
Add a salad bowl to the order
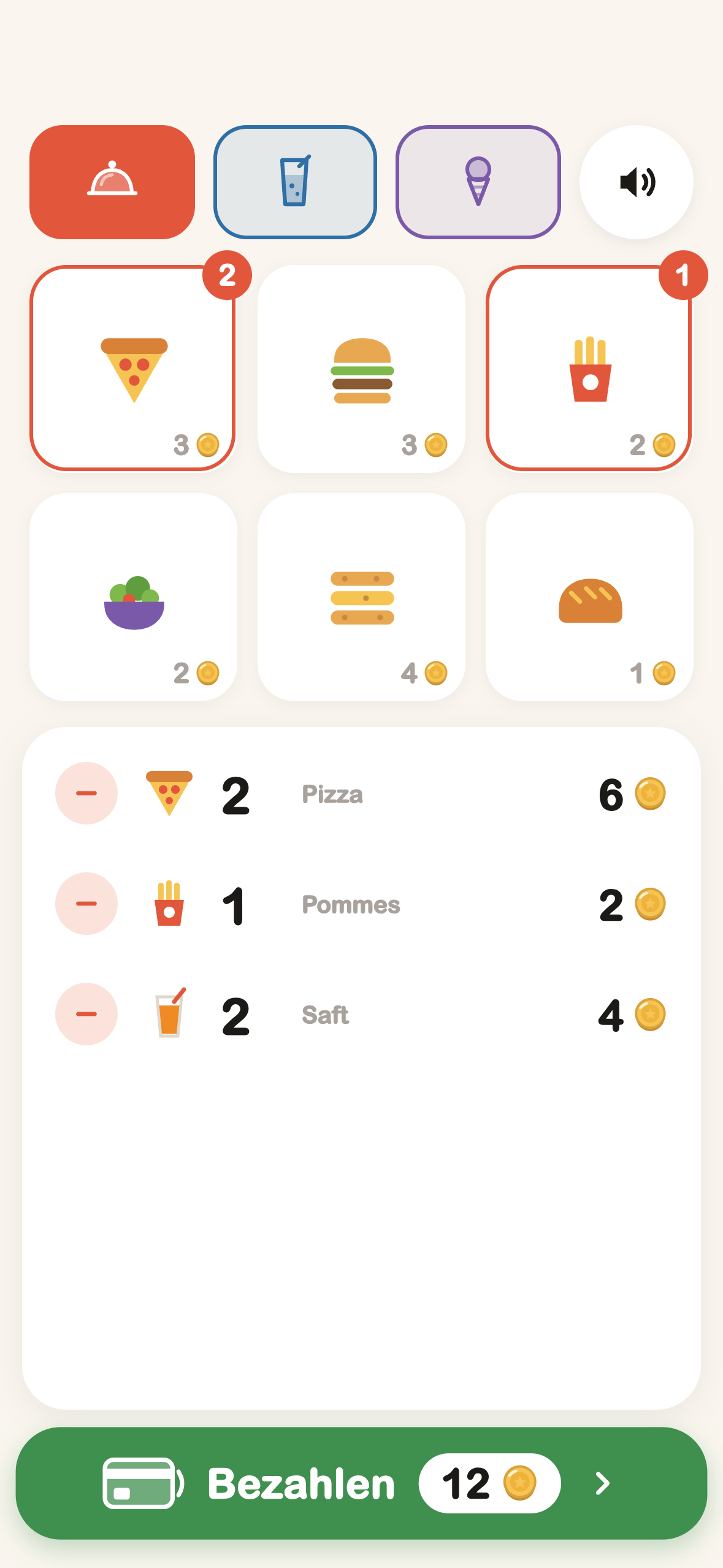click(133, 597)
